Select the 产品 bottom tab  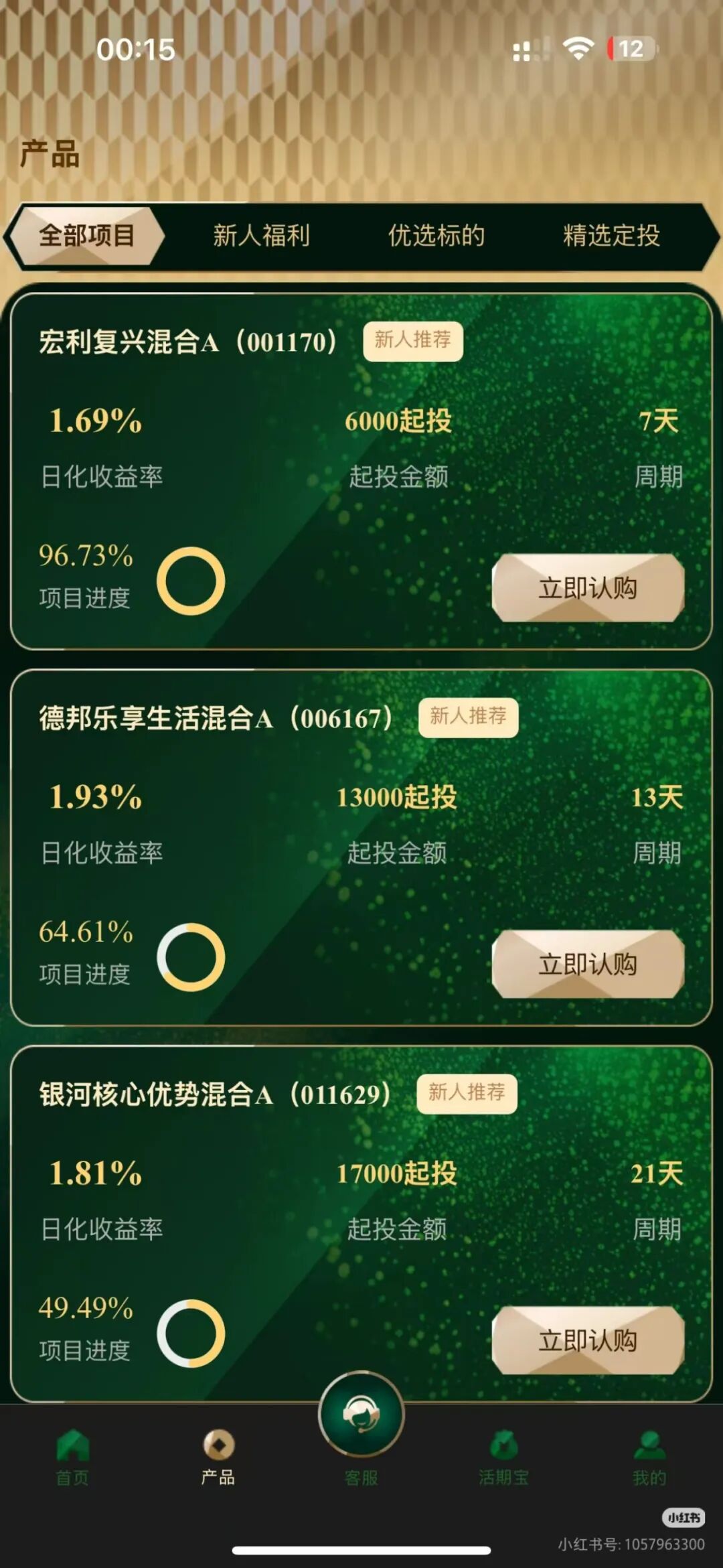coord(218,1458)
